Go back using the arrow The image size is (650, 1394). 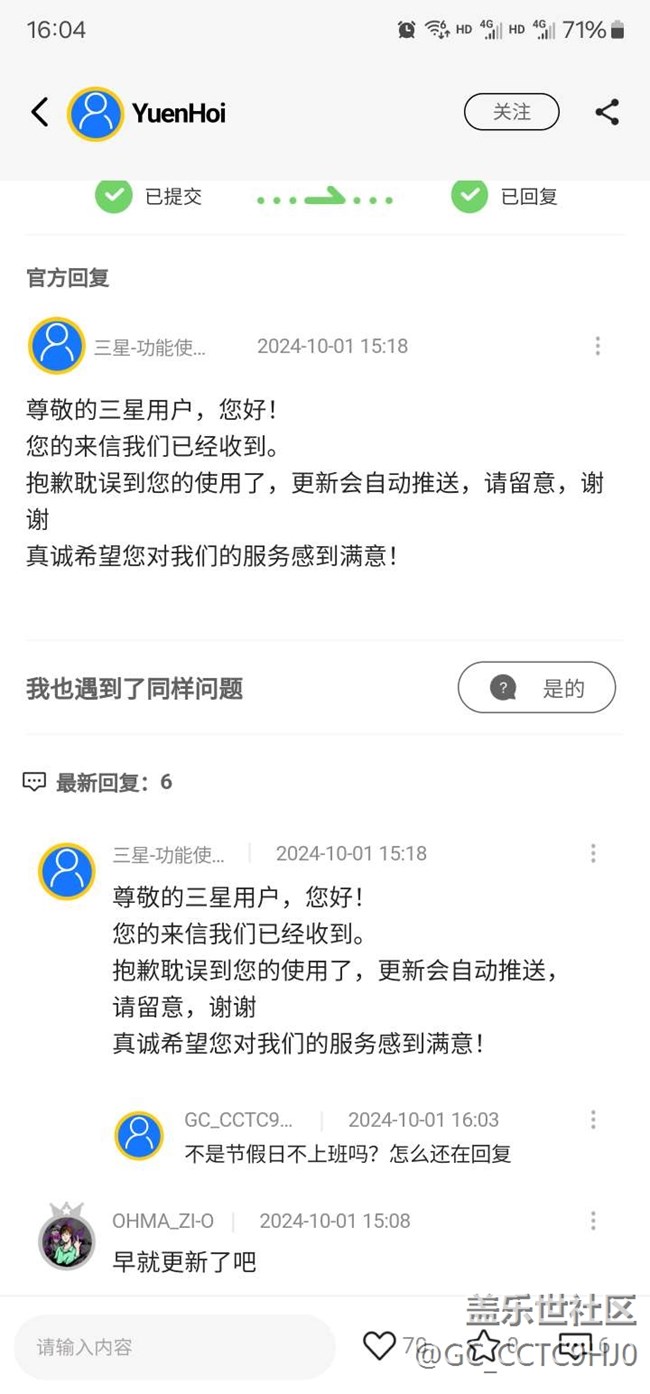point(40,112)
